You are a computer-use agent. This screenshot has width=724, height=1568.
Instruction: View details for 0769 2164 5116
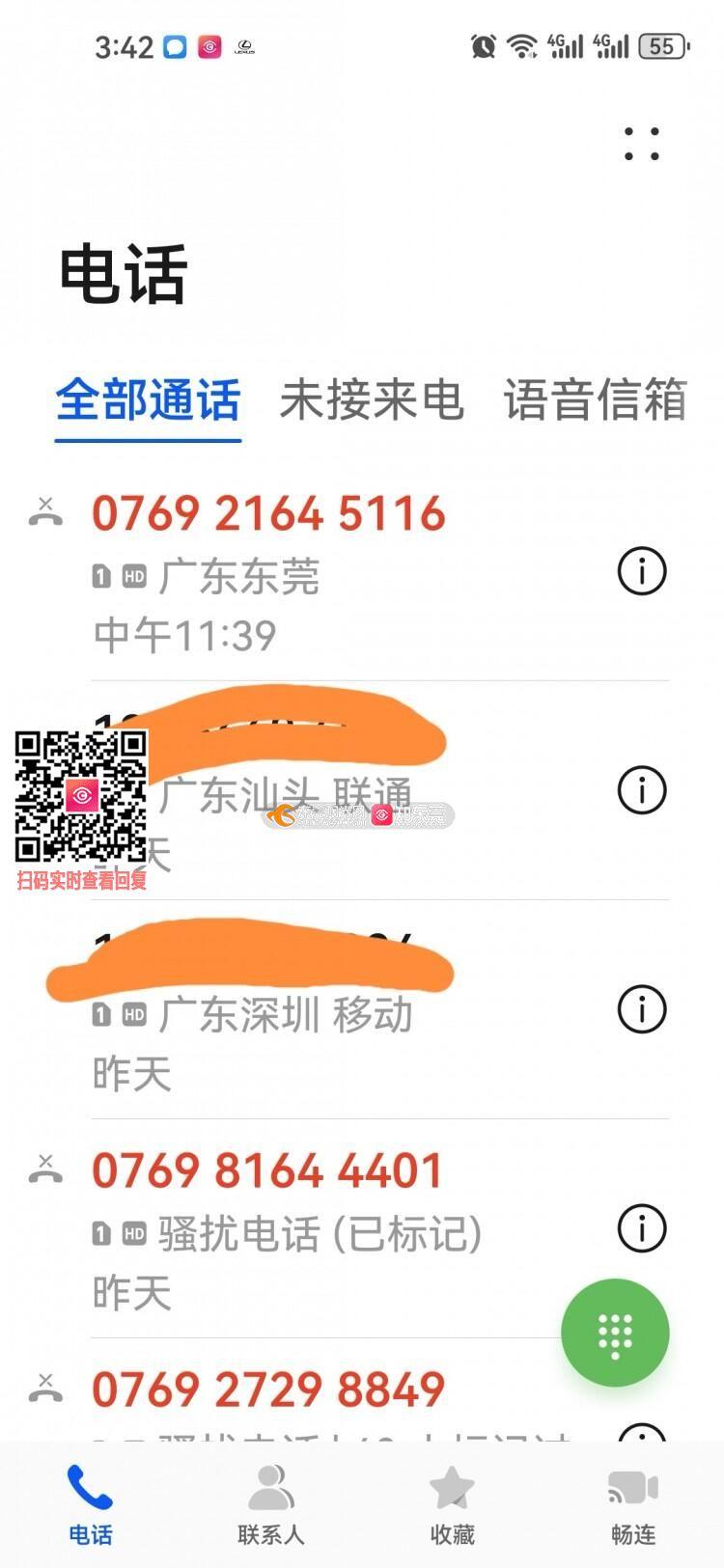(x=642, y=571)
